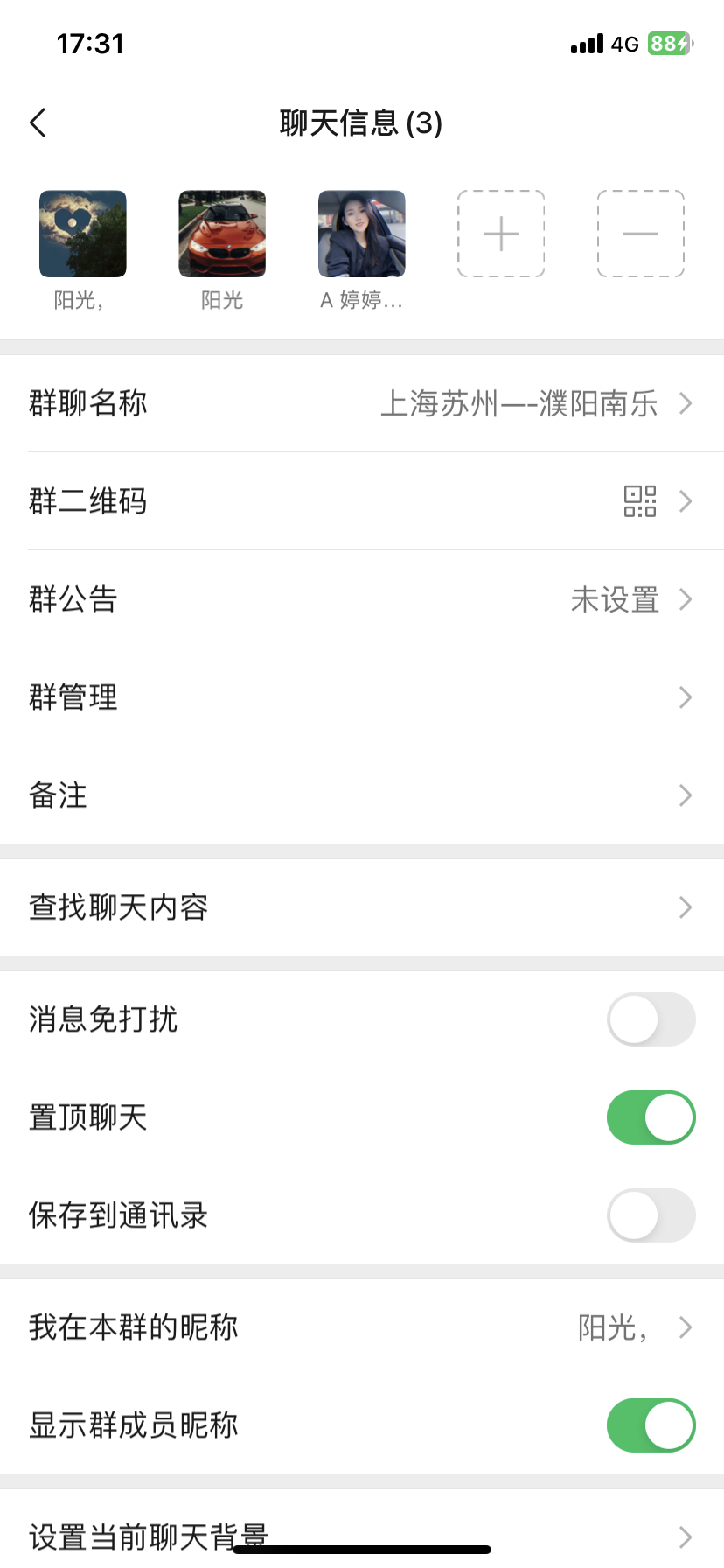This screenshot has height=1568, width=724.
Task: Disable 显示群成员昵称 switch
Action: coord(651,1425)
